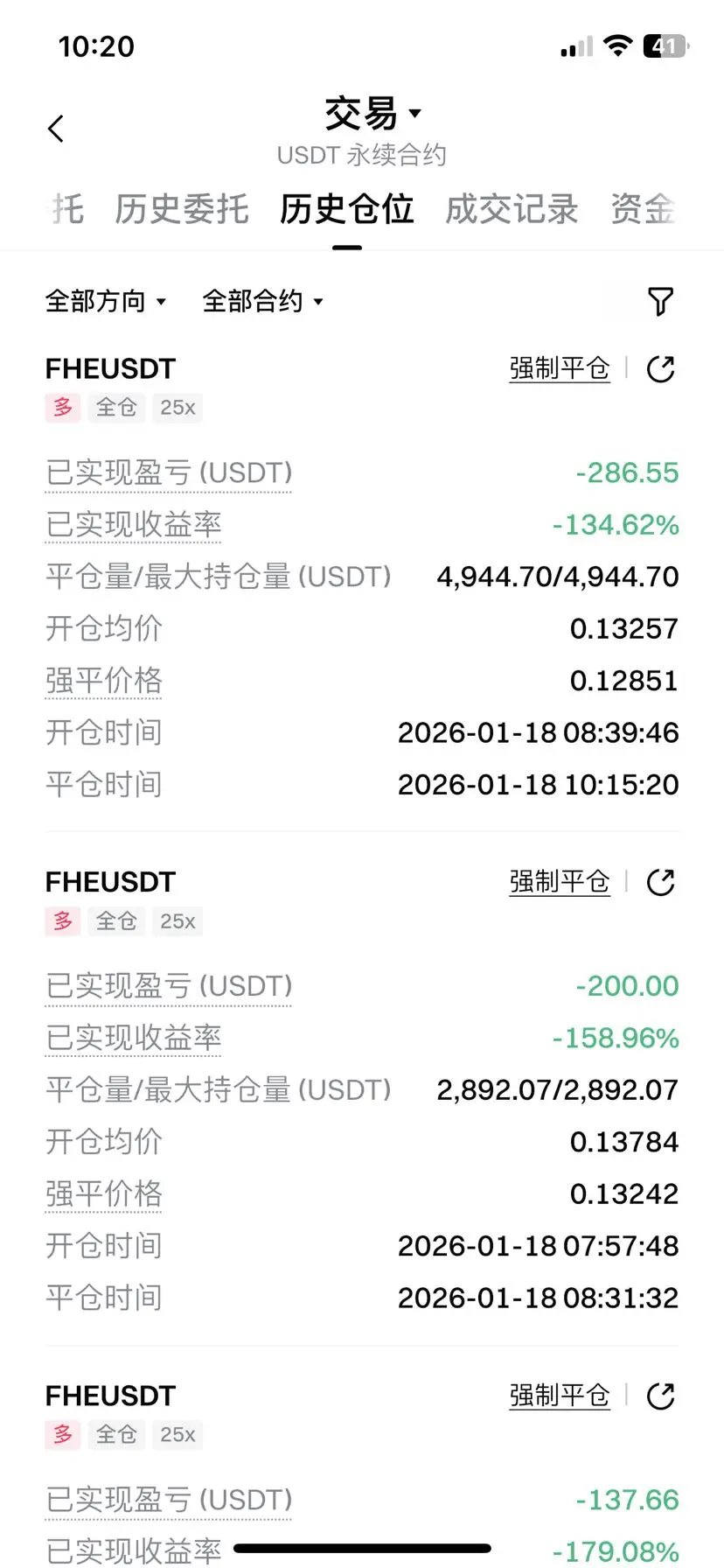Screen dimensions: 724x1568
Task: Share the position with -137.66 loss
Action: [660, 1396]
